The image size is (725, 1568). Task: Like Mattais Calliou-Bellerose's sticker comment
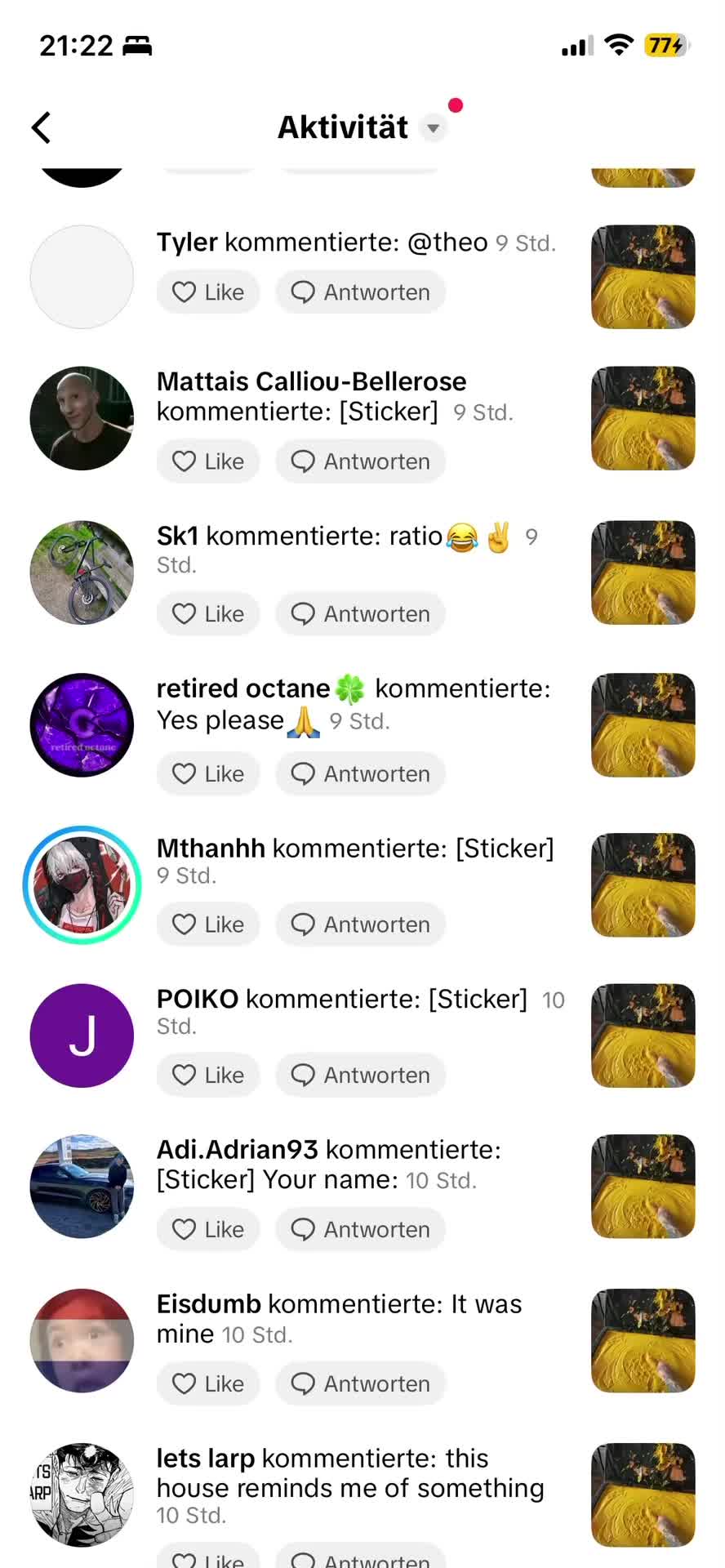208,461
